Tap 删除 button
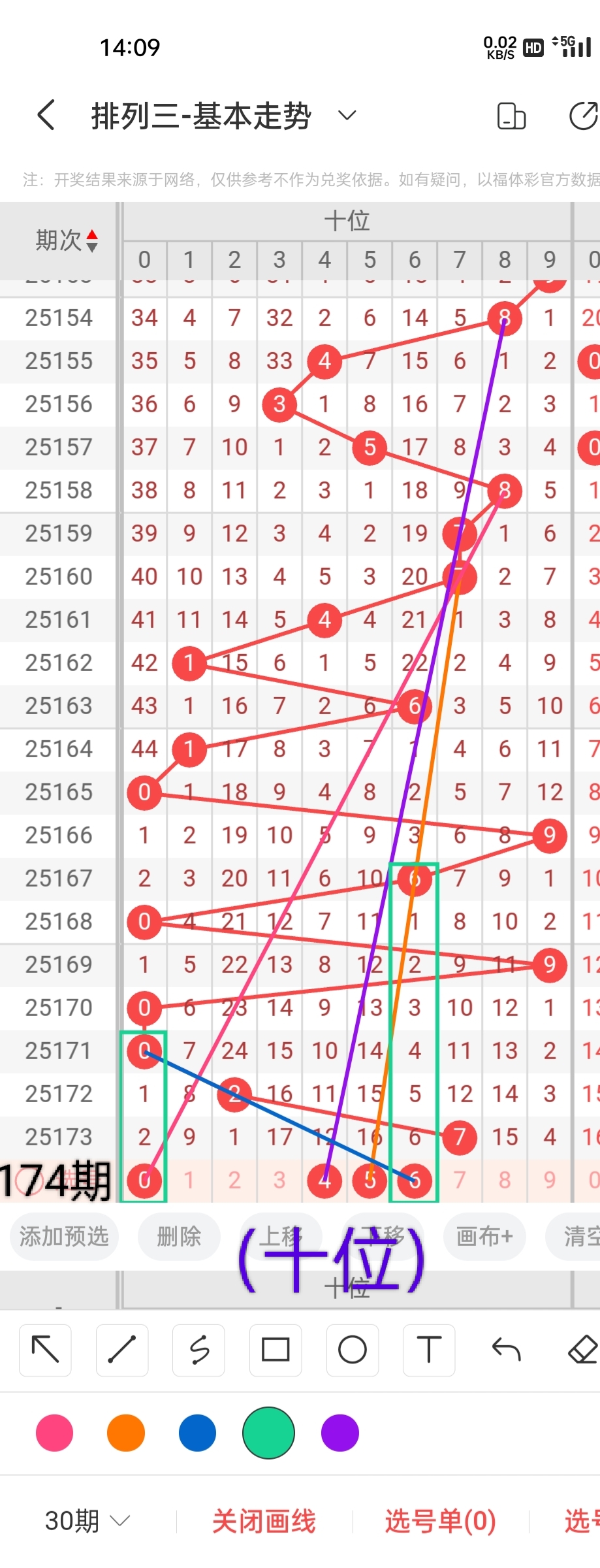Viewport: 600px width, 1568px height. point(178,1236)
